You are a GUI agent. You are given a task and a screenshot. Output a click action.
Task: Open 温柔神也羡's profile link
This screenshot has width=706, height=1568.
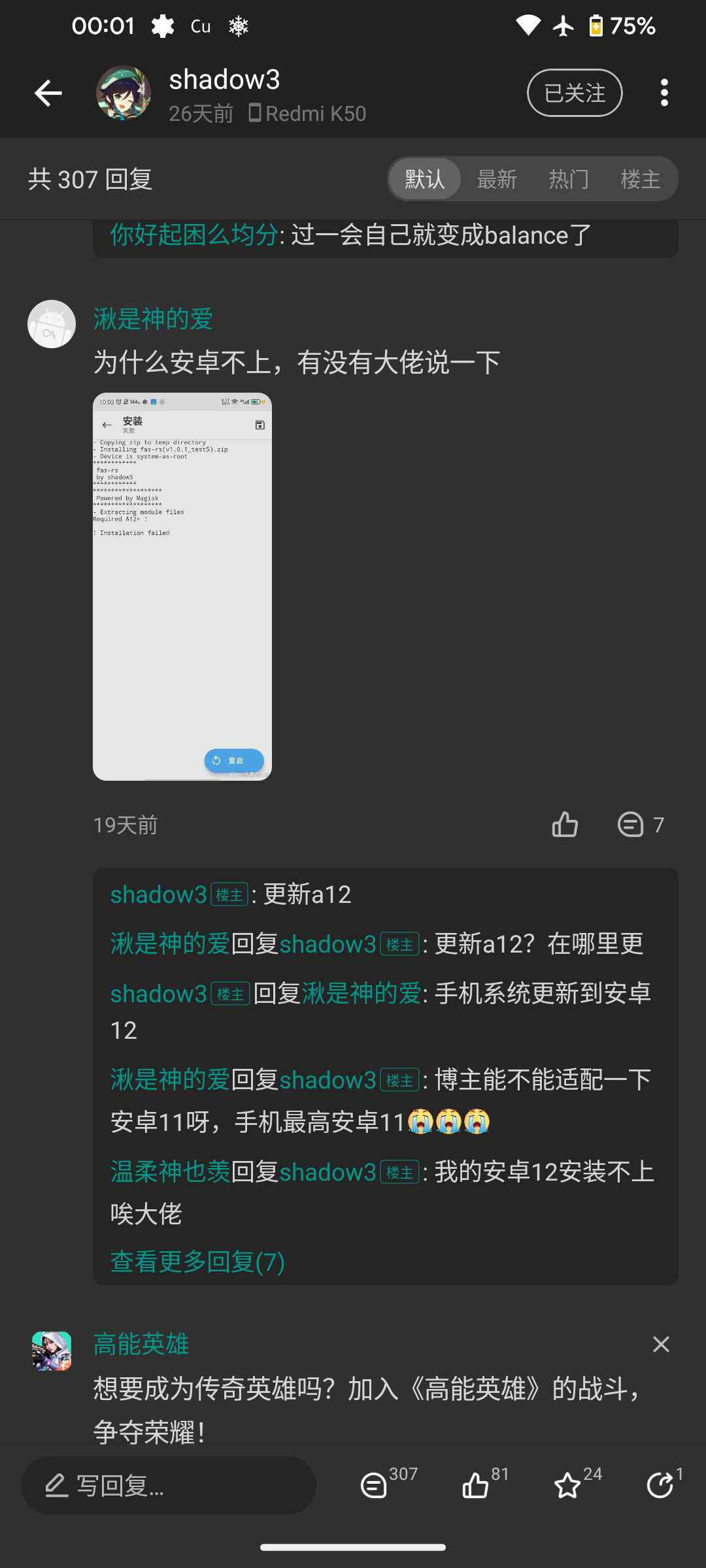170,1172
